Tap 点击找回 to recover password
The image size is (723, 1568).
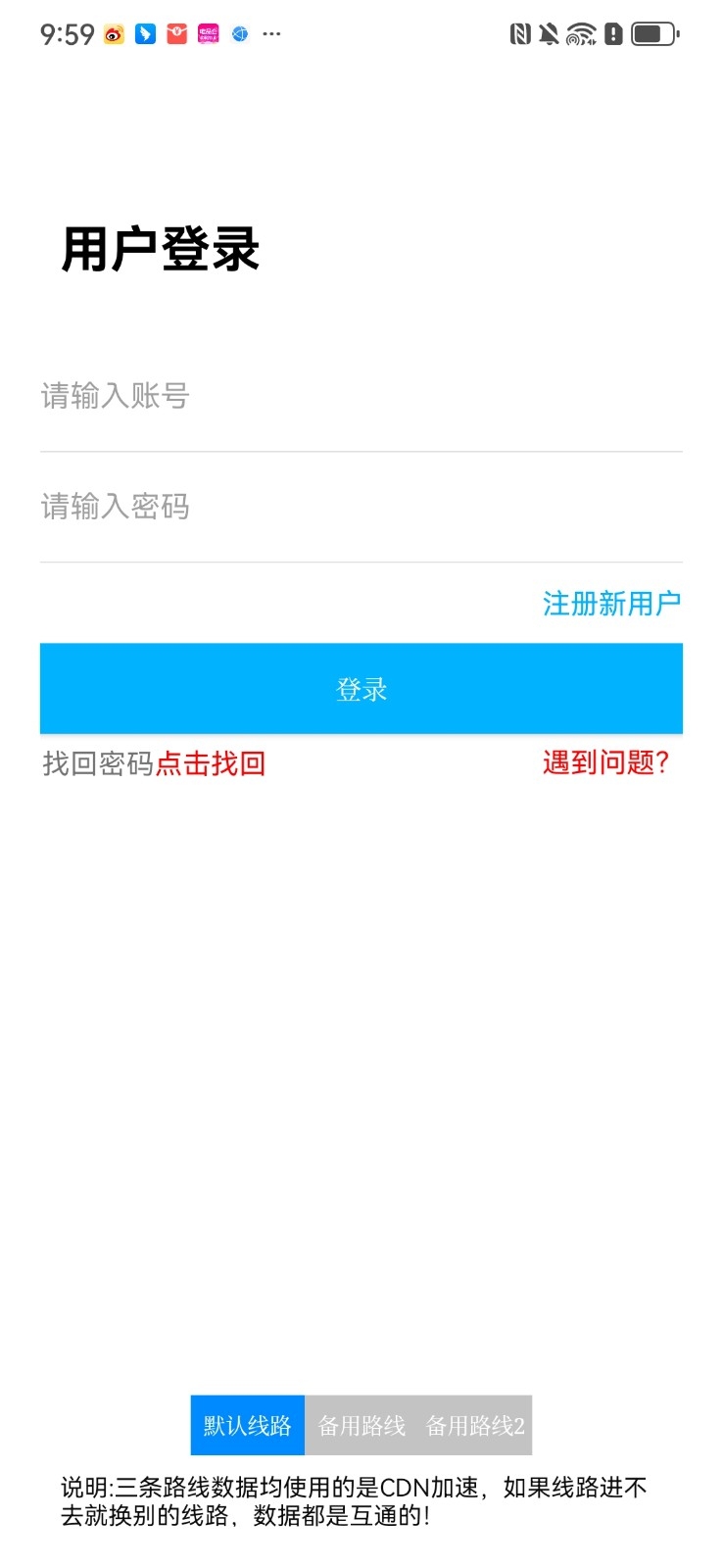[211, 763]
